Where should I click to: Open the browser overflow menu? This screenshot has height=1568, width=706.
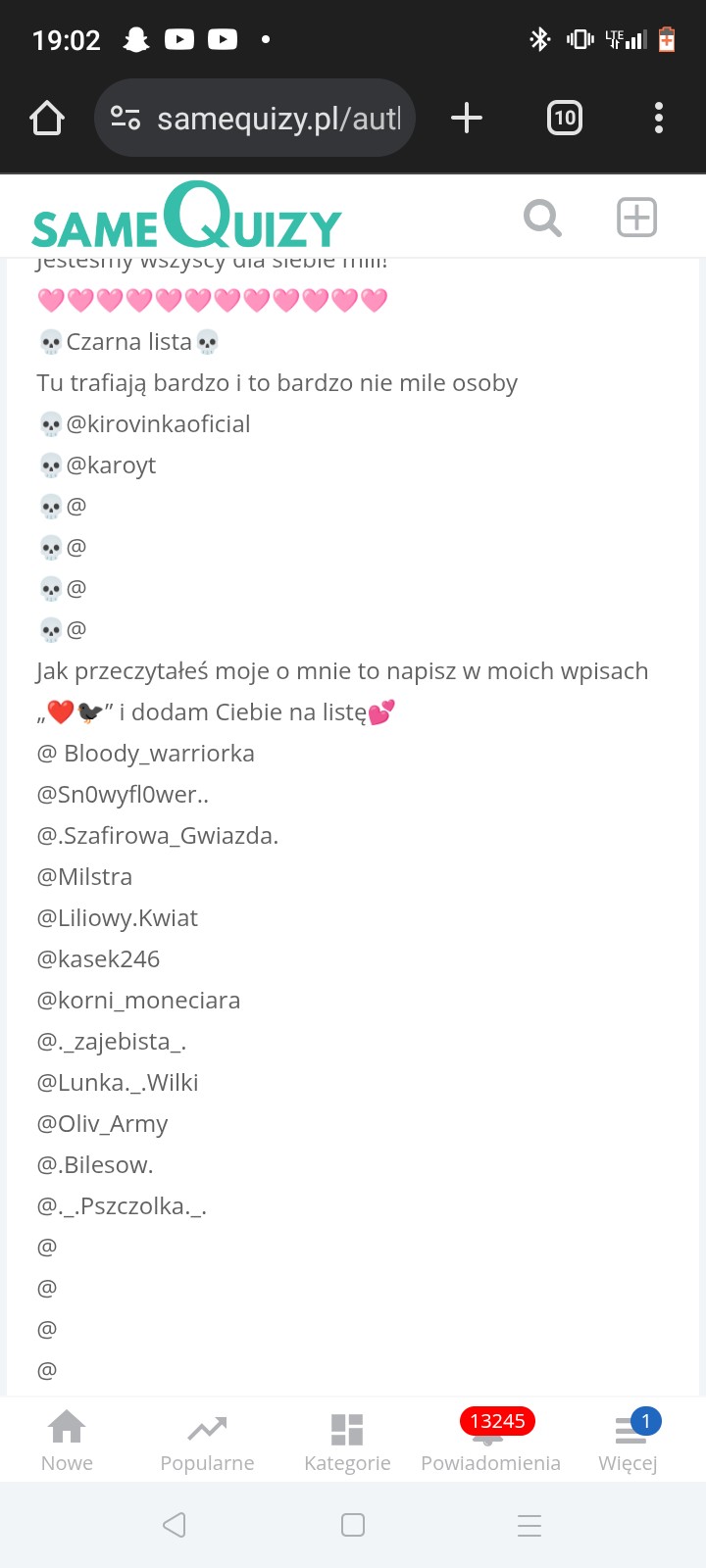pos(659,119)
